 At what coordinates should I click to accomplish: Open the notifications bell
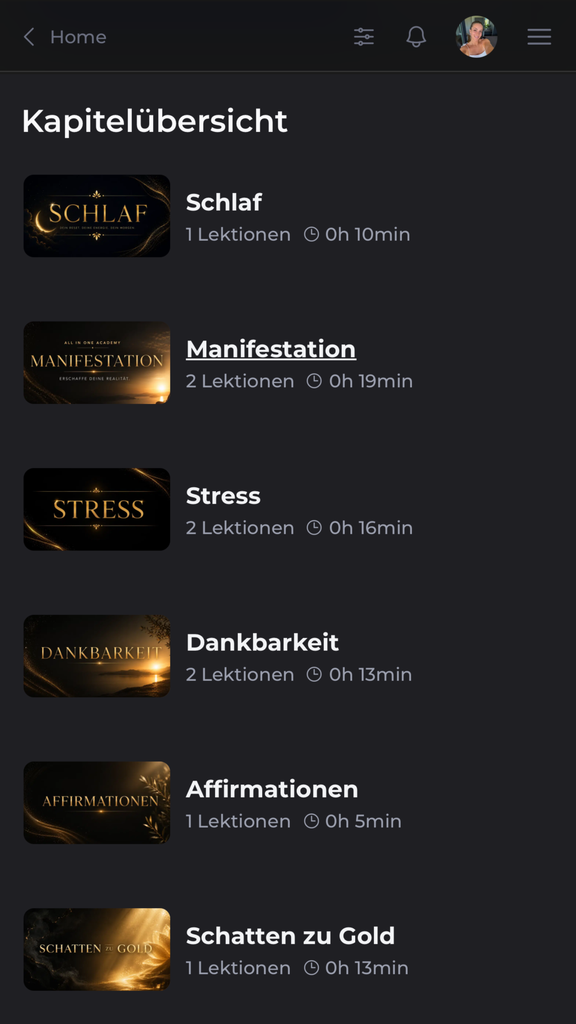[416, 37]
